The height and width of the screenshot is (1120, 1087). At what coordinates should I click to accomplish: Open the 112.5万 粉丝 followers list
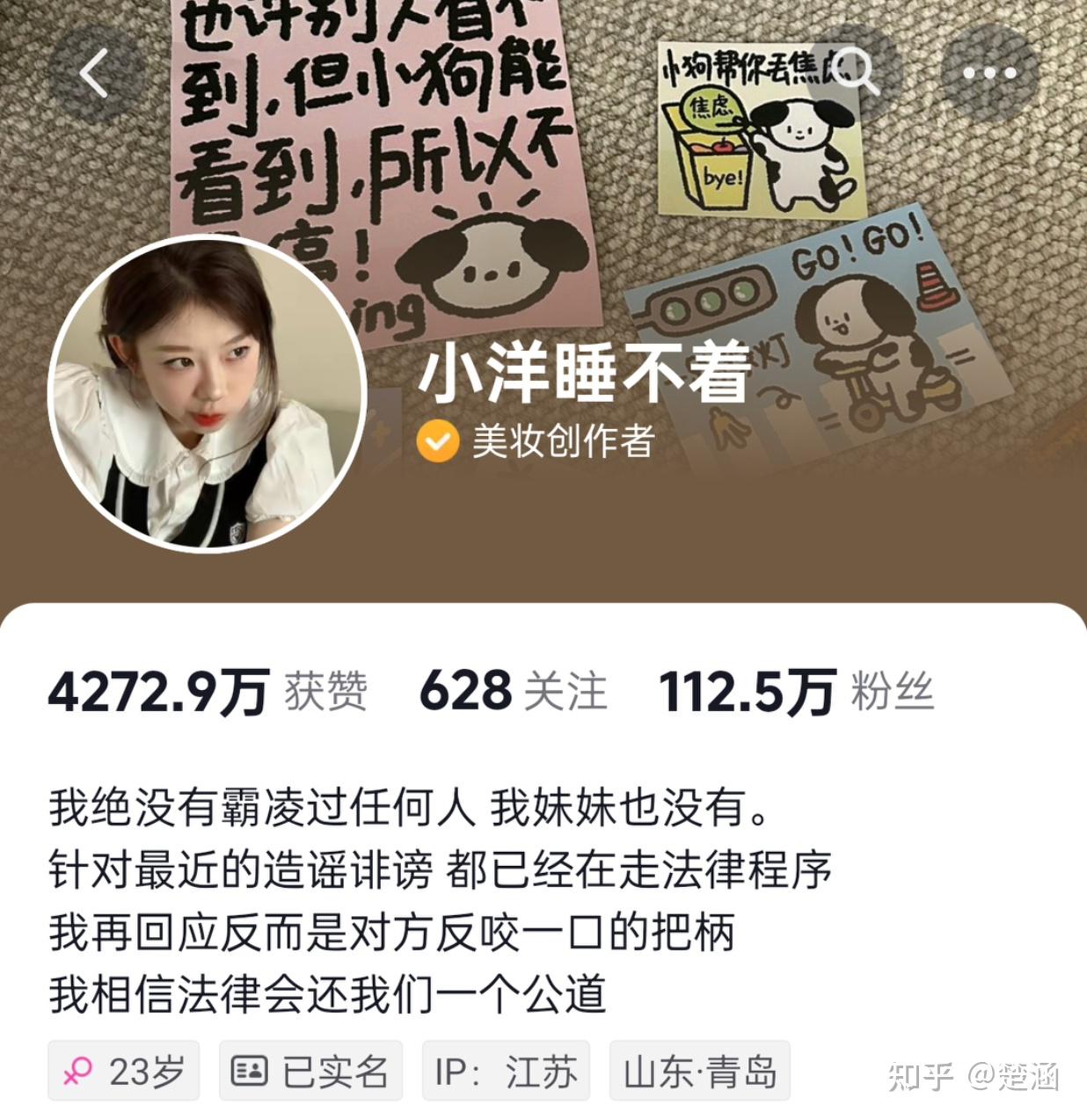(x=796, y=691)
